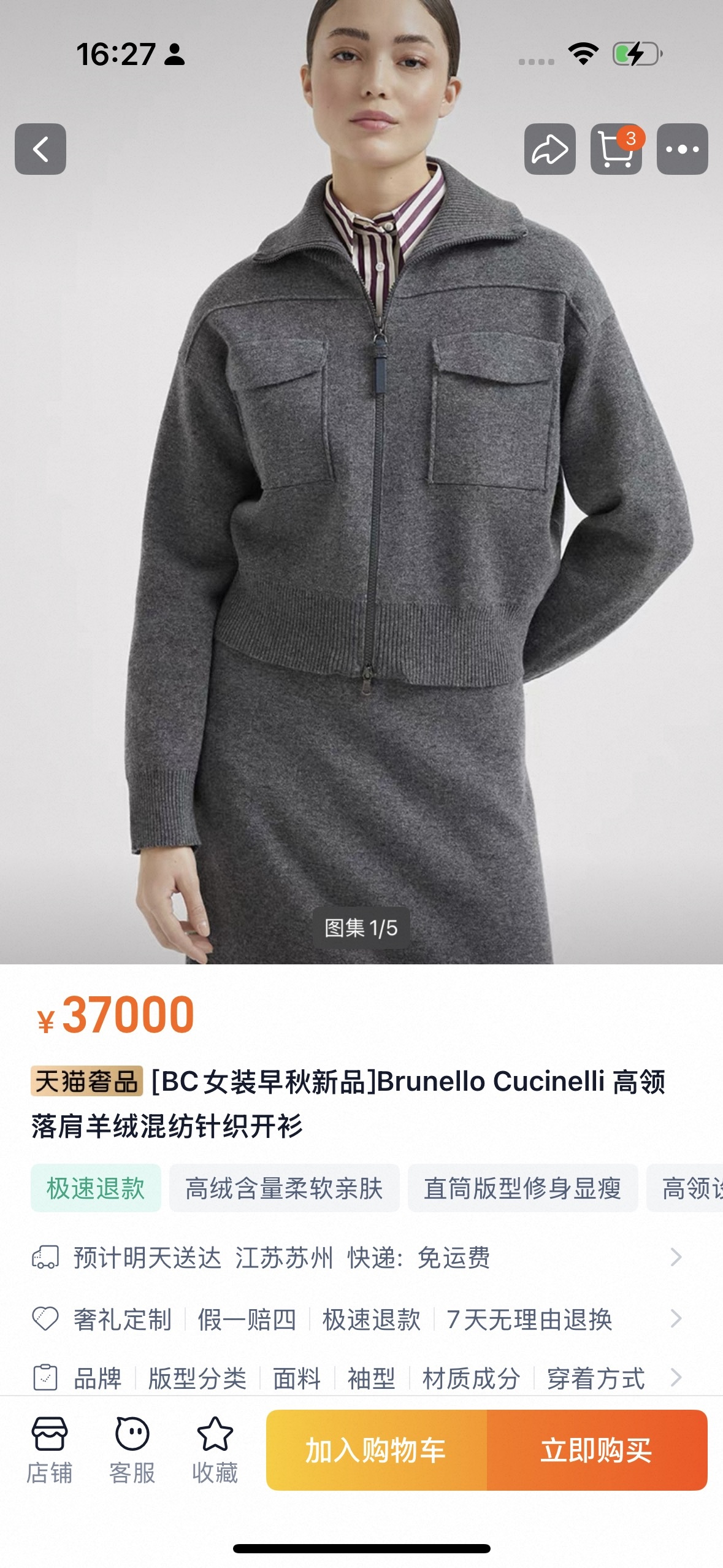The image size is (723, 1568).
Task: Visit the 店铺 store page
Action: click(49, 1450)
